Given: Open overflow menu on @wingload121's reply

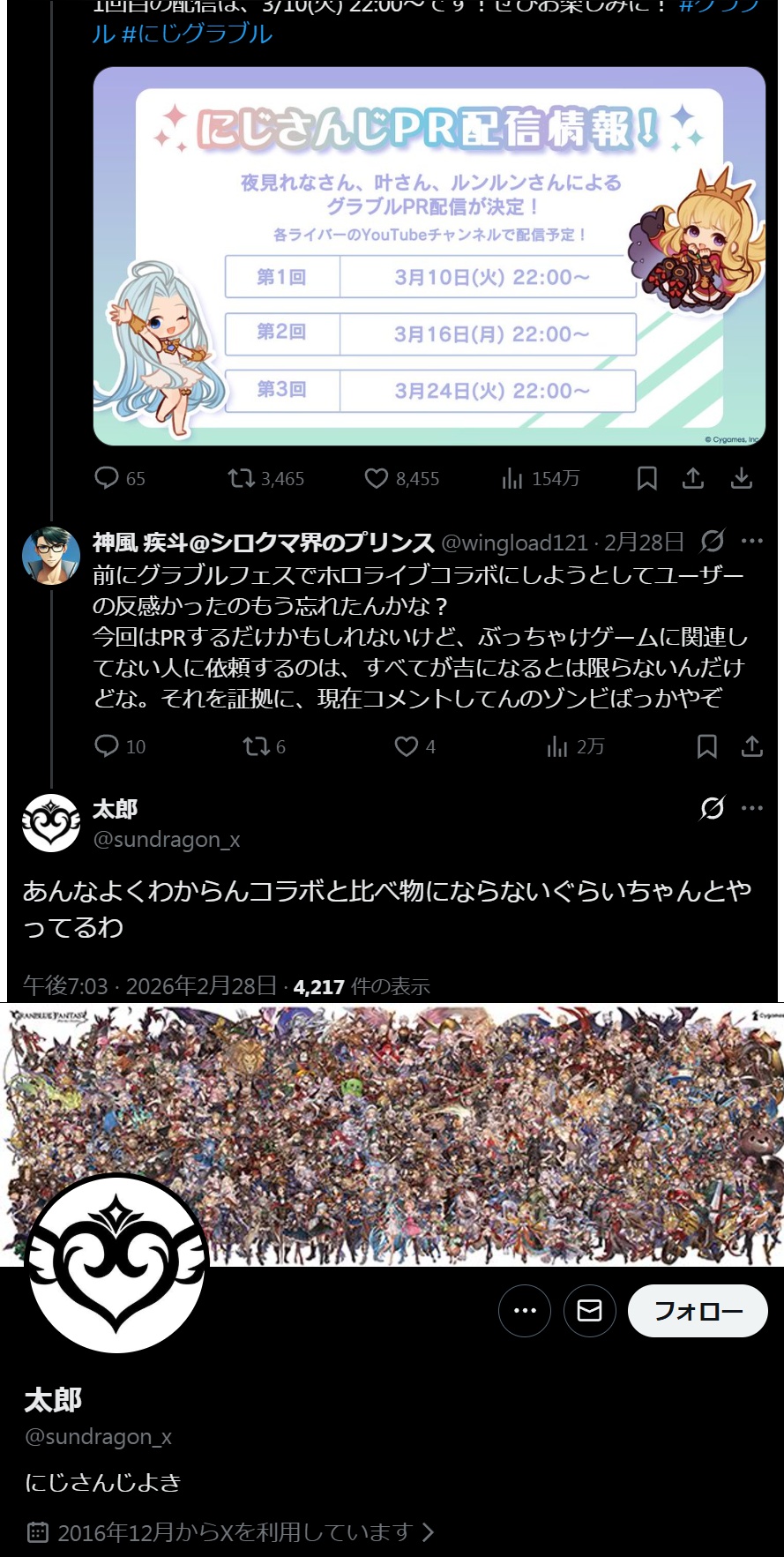Looking at the screenshot, I should [x=752, y=541].
